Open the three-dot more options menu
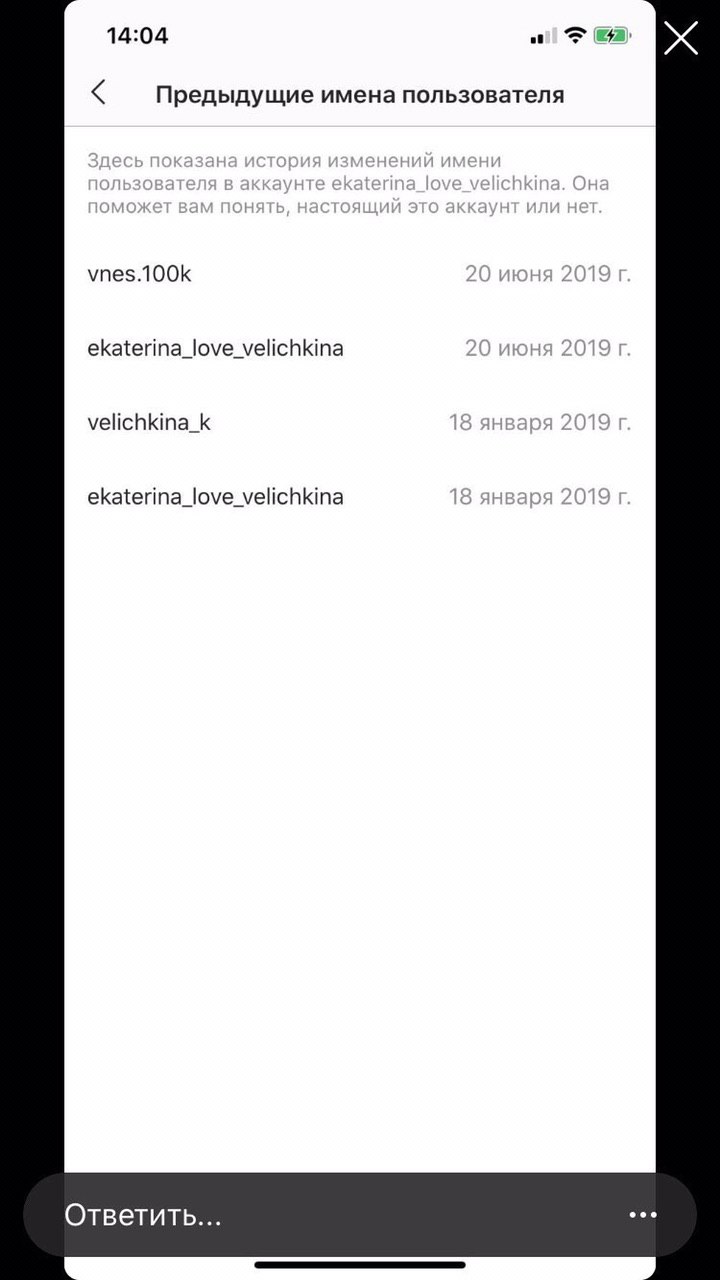 (x=643, y=1216)
